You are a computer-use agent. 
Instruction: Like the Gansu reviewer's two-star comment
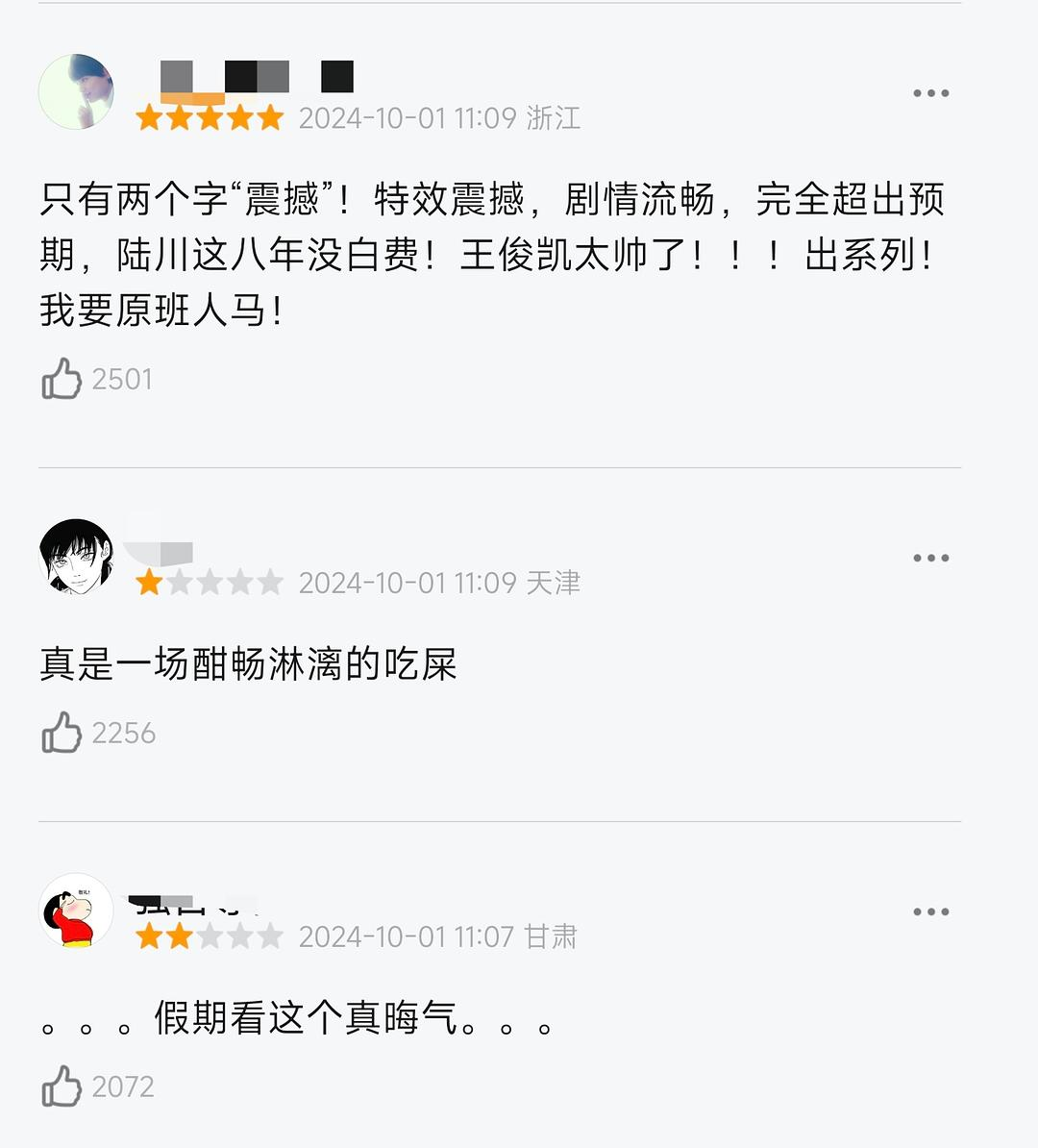point(62,1086)
